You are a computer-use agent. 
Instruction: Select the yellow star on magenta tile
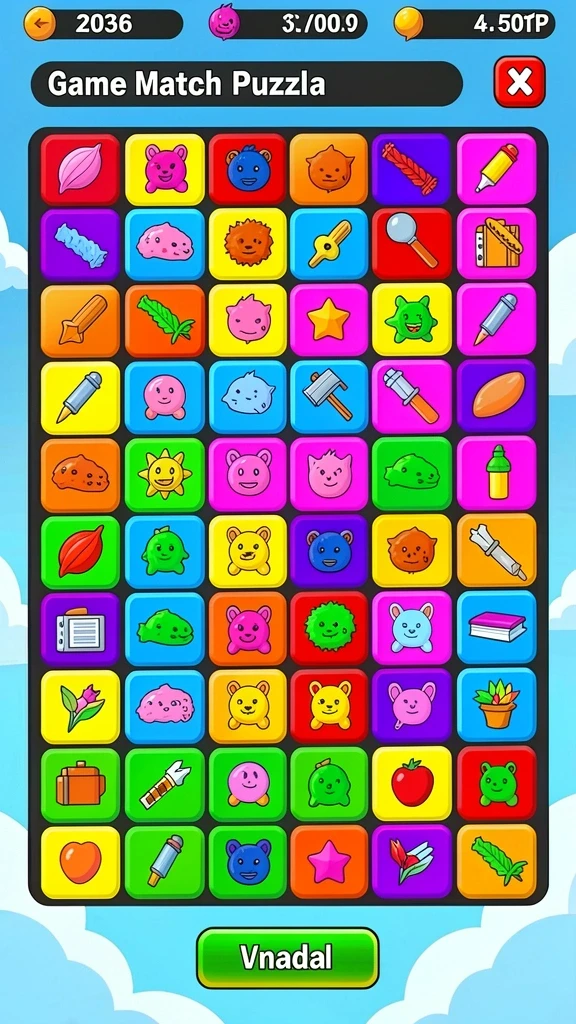tap(330, 320)
